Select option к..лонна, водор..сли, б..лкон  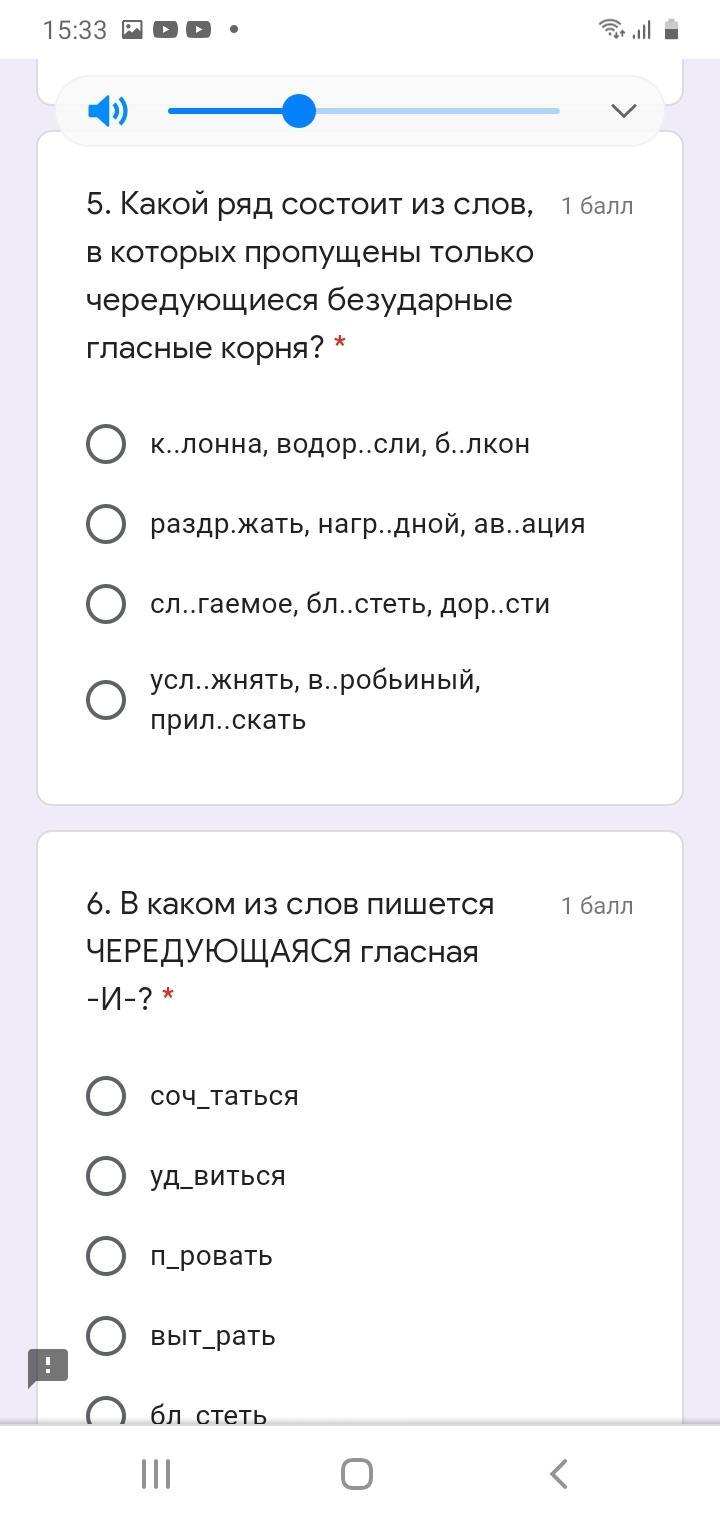(106, 444)
